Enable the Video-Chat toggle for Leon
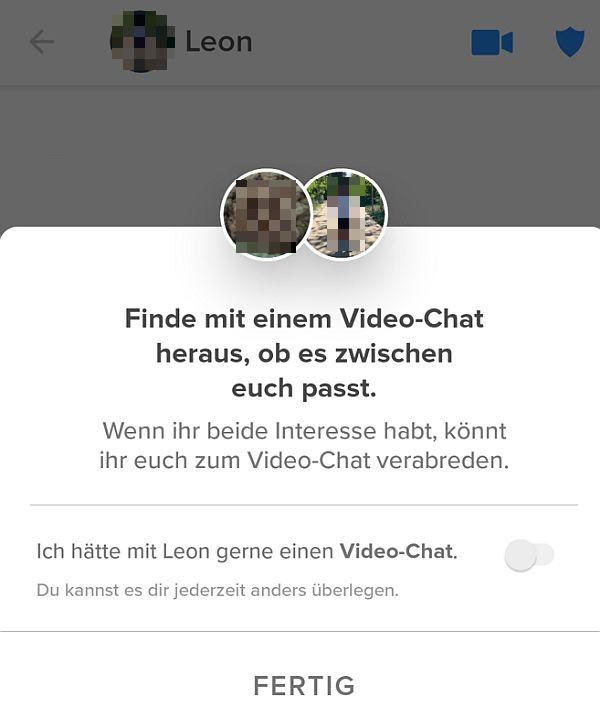Screen dimensions: 600x707 529,555
